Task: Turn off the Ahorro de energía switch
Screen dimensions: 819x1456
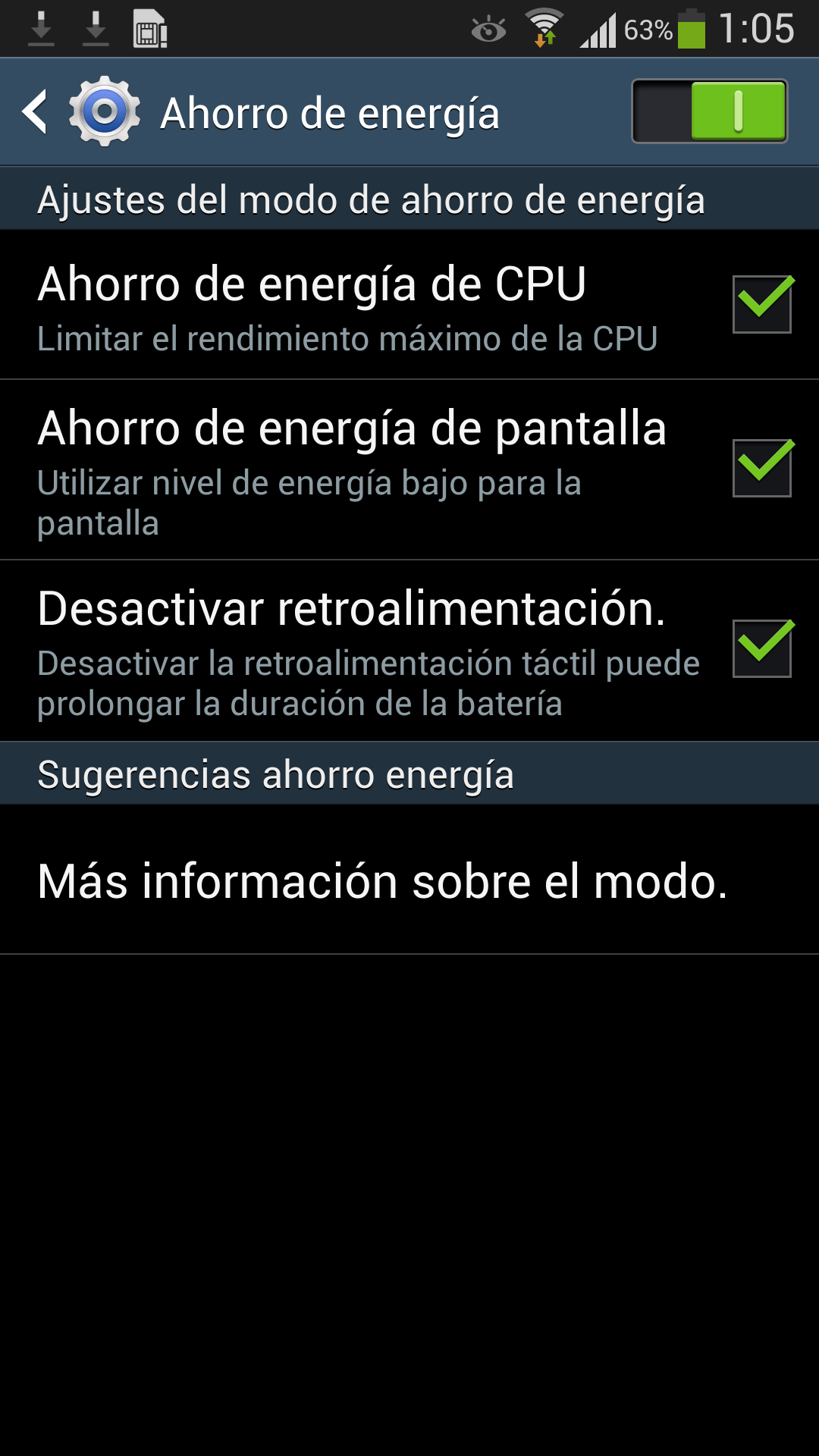Action: pos(709,111)
